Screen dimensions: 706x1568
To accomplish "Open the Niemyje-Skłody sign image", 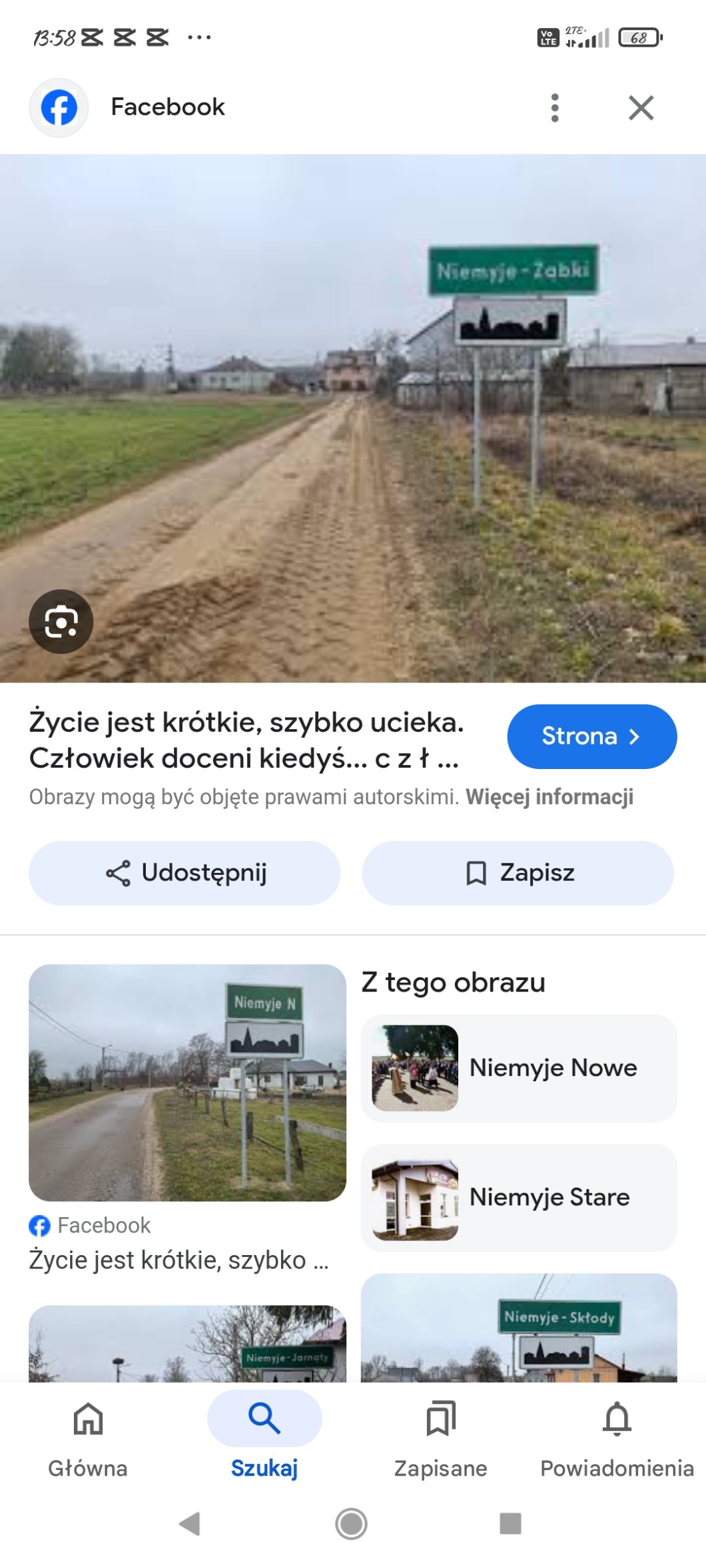I will (x=519, y=1328).
